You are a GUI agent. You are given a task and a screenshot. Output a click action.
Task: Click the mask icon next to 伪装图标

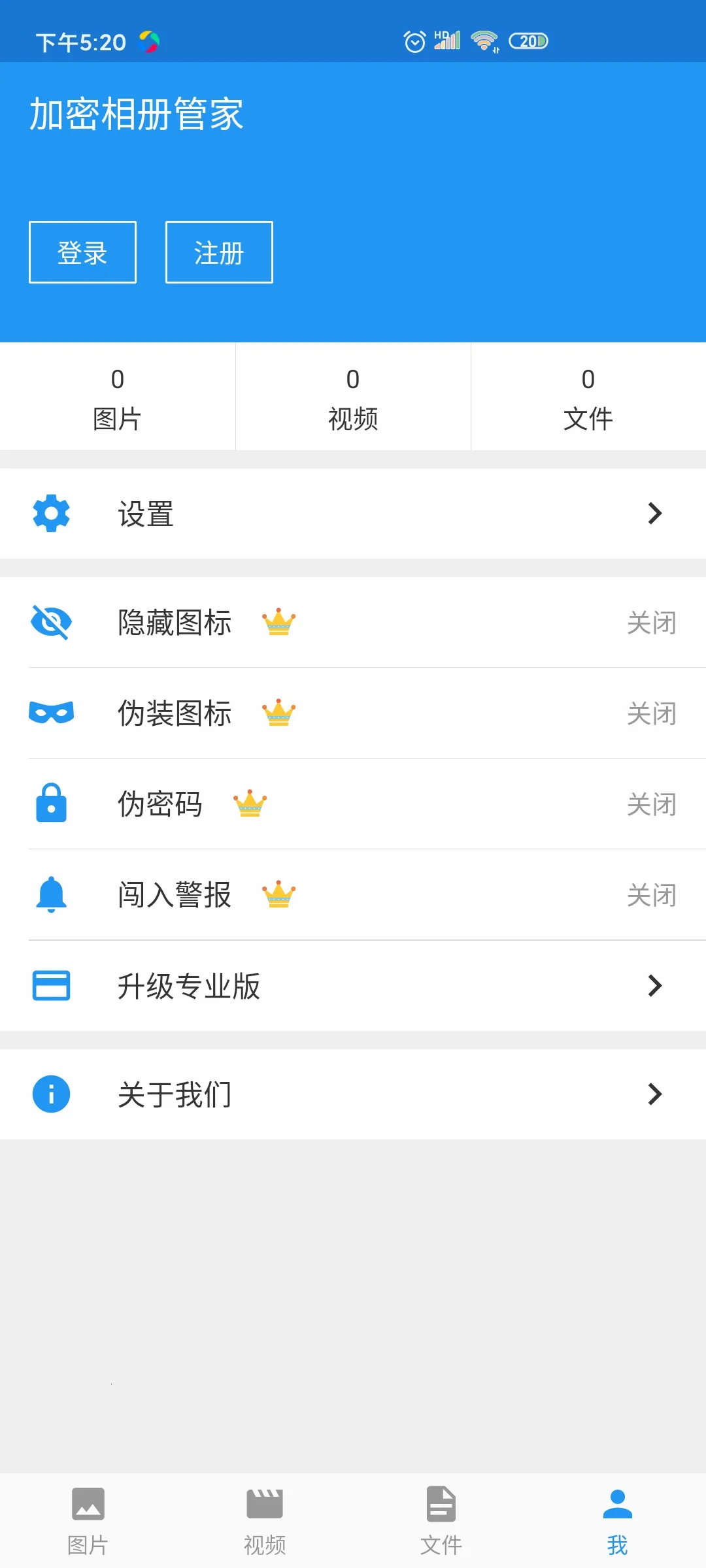(x=51, y=713)
